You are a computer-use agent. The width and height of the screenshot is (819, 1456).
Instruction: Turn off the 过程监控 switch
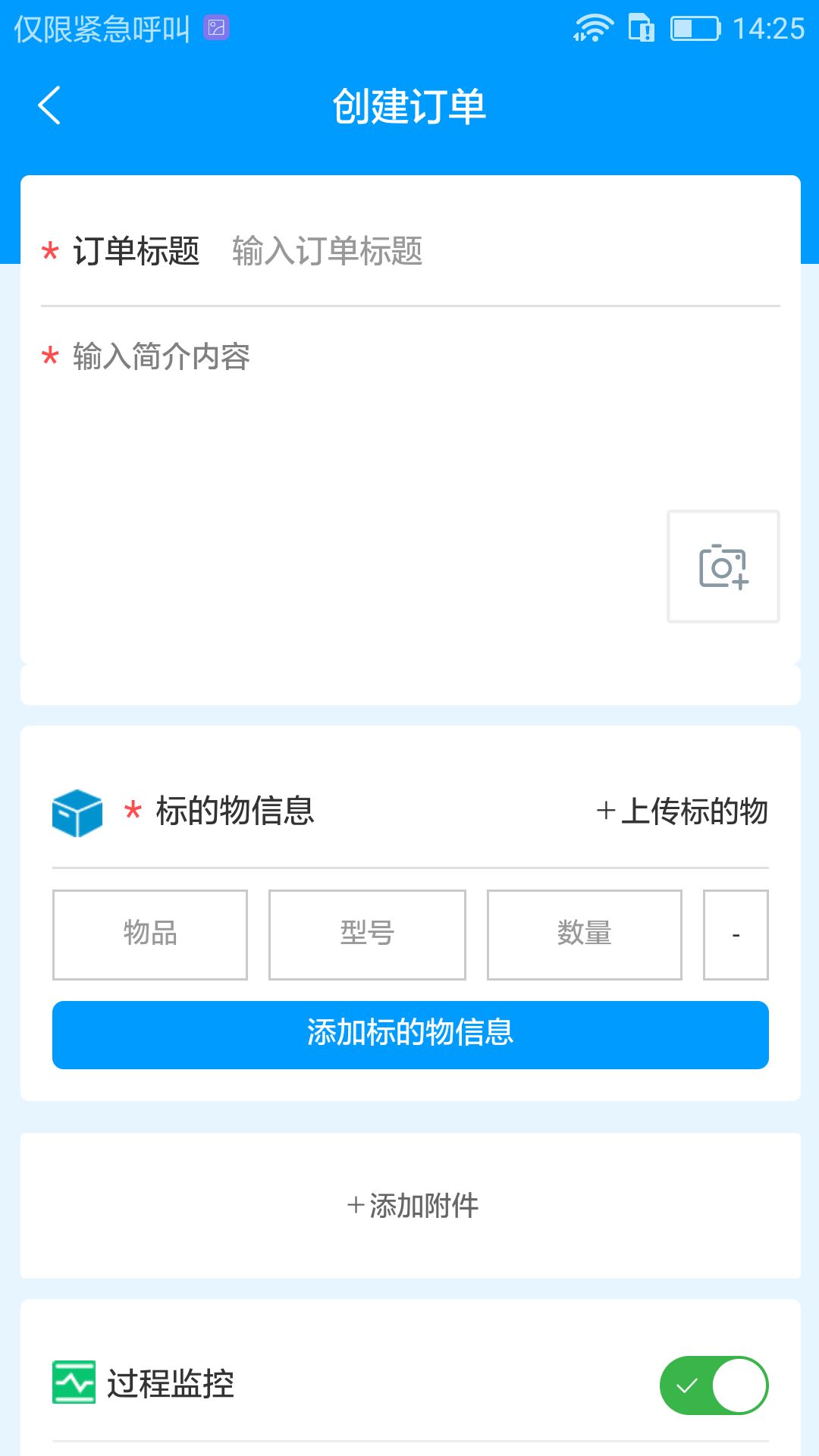pyautogui.click(x=714, y=1385)
